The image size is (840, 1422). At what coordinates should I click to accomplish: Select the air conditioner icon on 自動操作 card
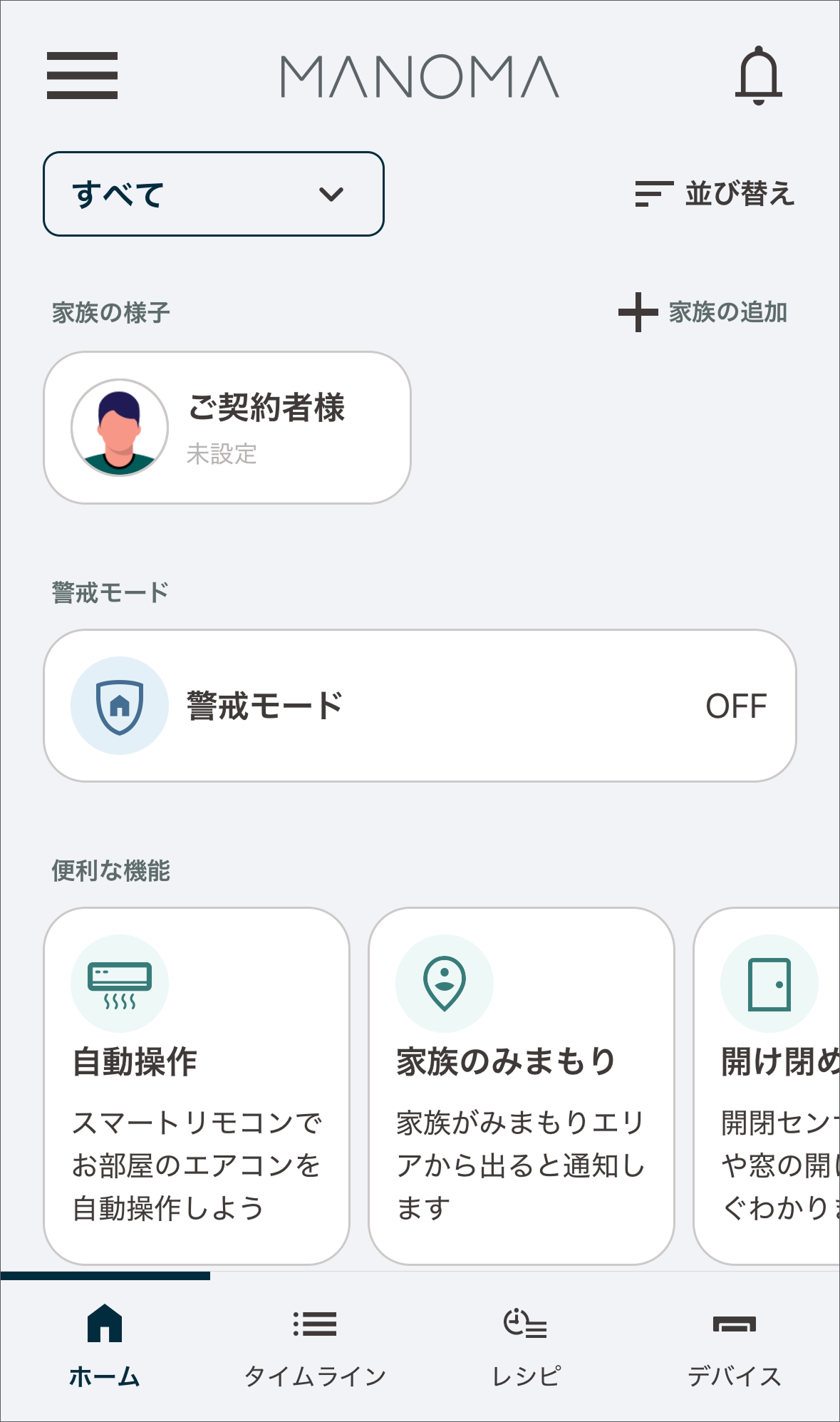(120, 984)
